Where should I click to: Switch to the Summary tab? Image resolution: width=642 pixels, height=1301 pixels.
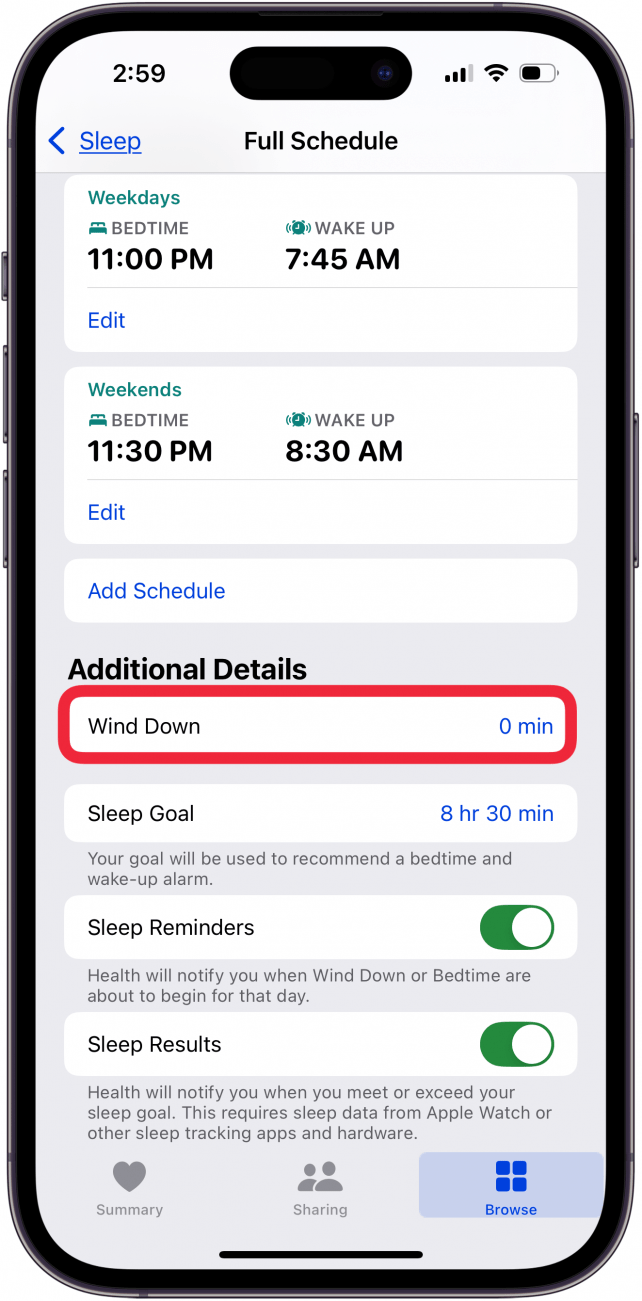click(x=129, y=1188)
